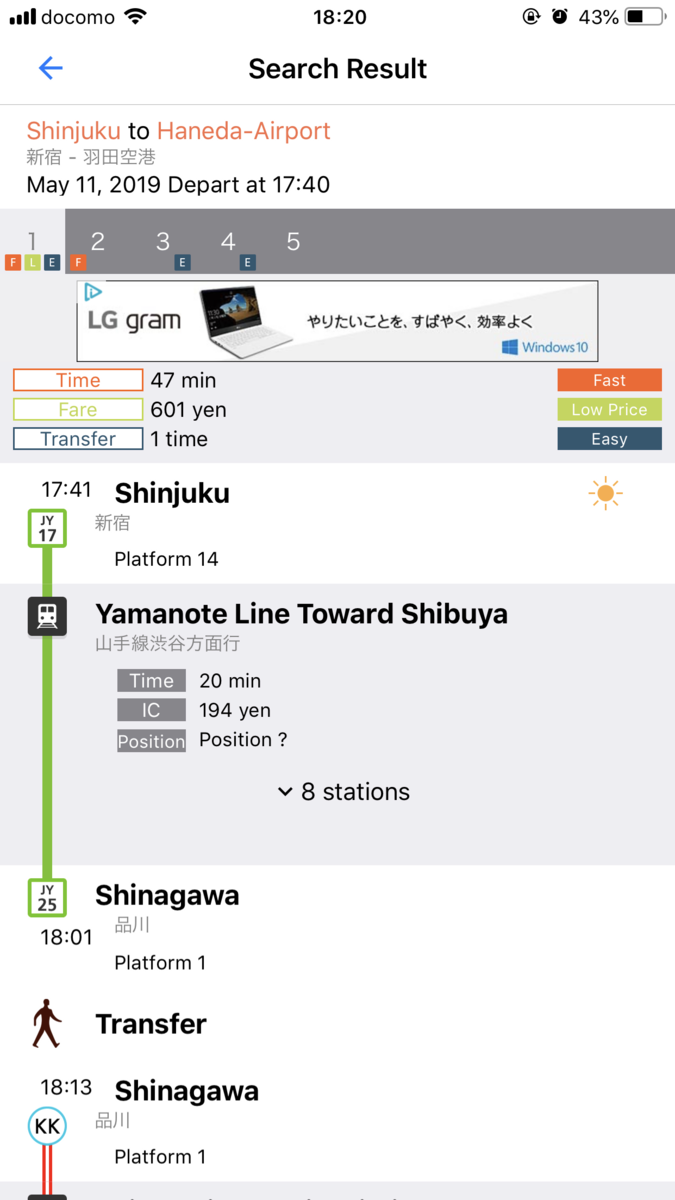Open Shinjuku station details

[x=172, y=493]
